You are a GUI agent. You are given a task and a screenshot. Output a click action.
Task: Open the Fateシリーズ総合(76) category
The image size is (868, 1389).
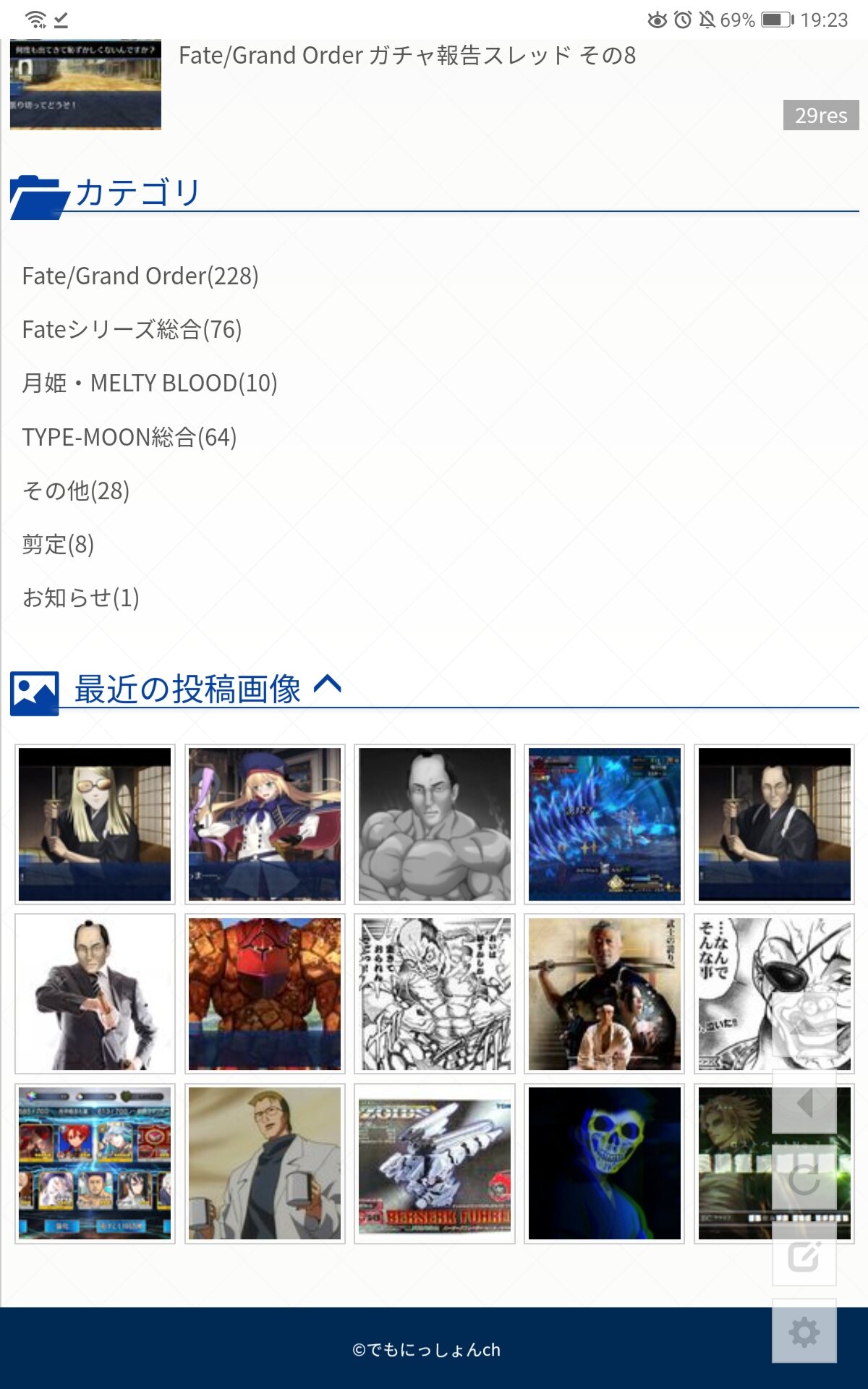coord(132,330)
